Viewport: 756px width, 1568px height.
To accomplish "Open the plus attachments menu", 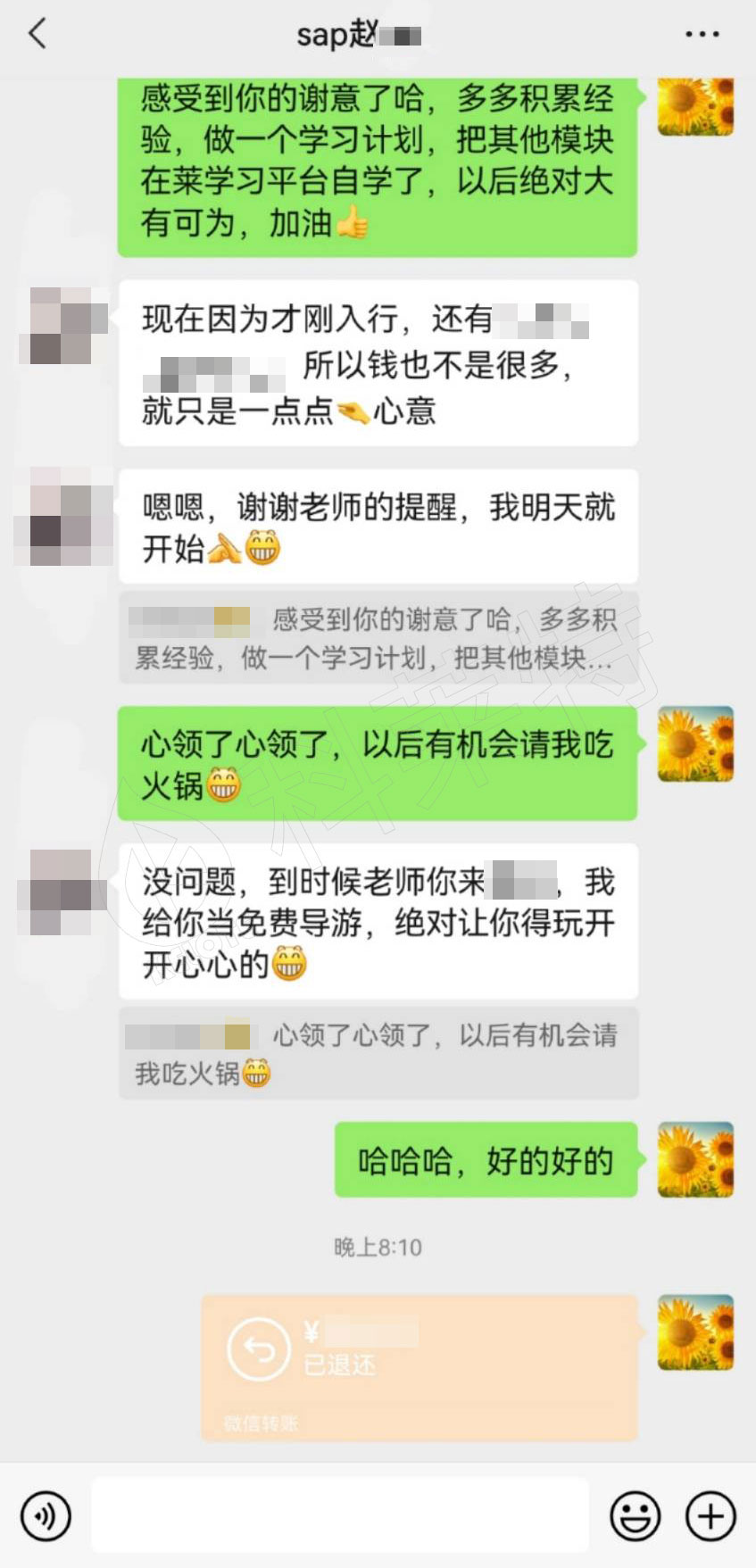I will tap(710, 1516).
